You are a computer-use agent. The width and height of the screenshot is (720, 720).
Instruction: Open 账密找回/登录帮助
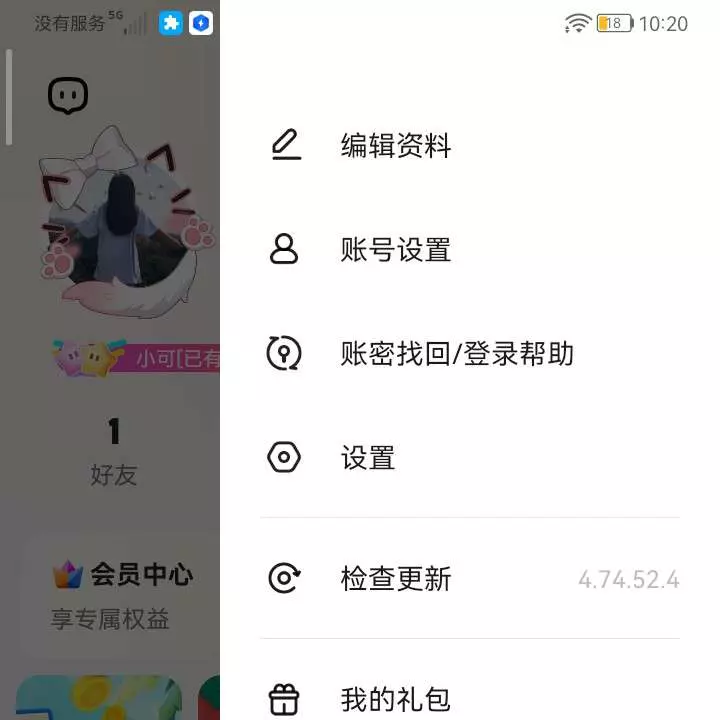click(x=456, y=354)
